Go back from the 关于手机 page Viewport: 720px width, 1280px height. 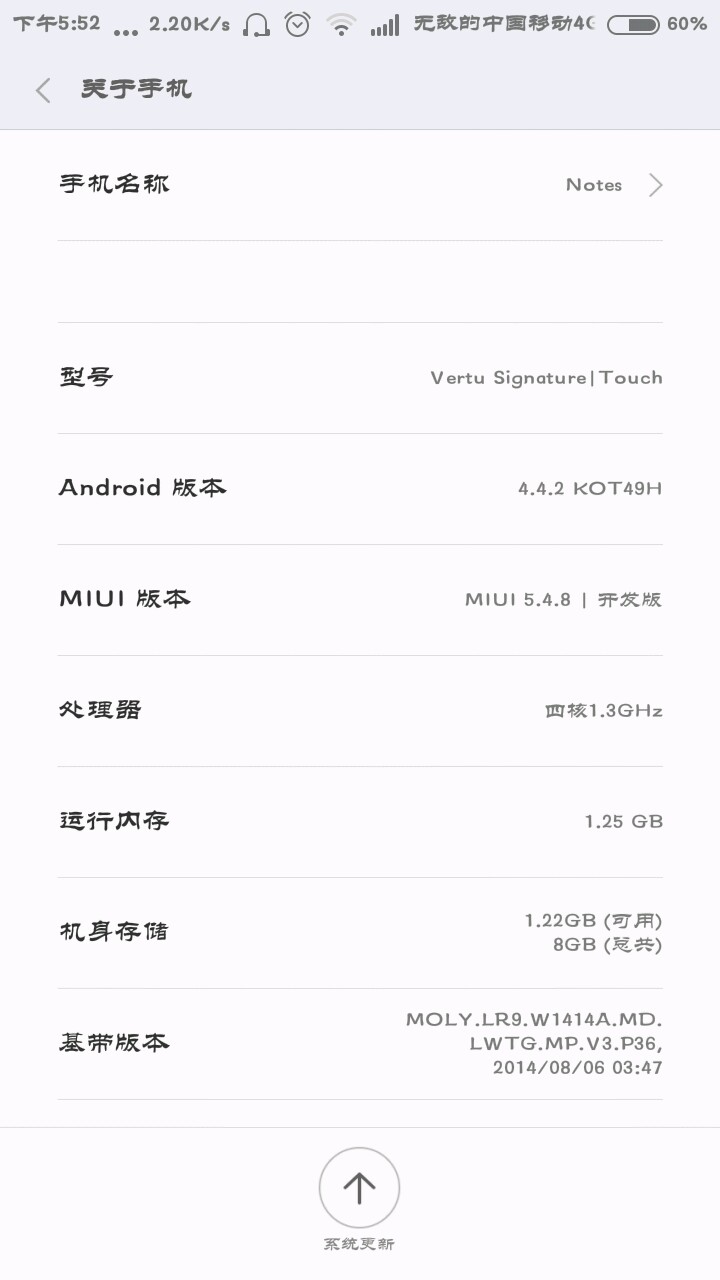(43, 90)
